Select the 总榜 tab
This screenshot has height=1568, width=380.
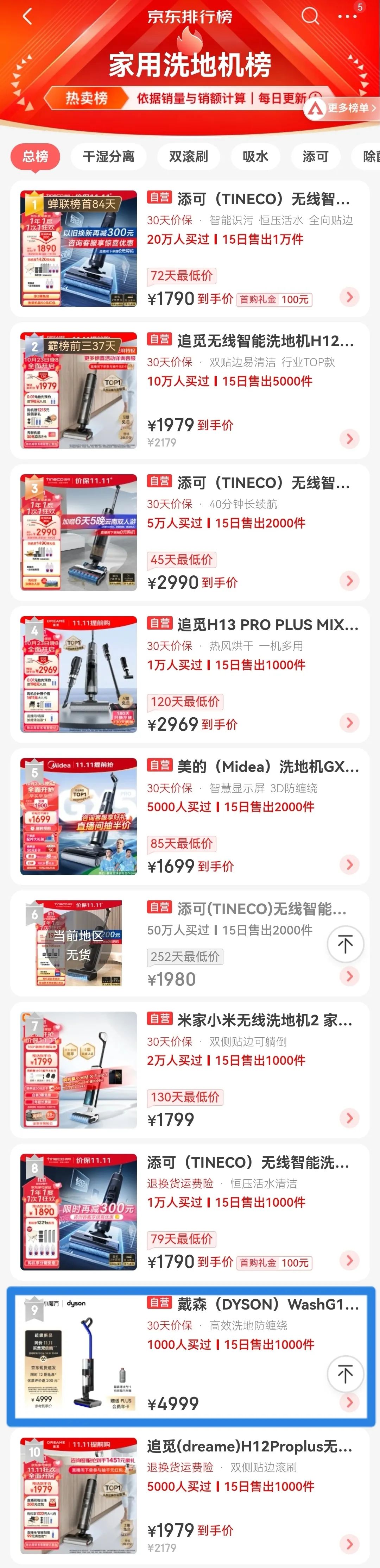tap(35, 156)
